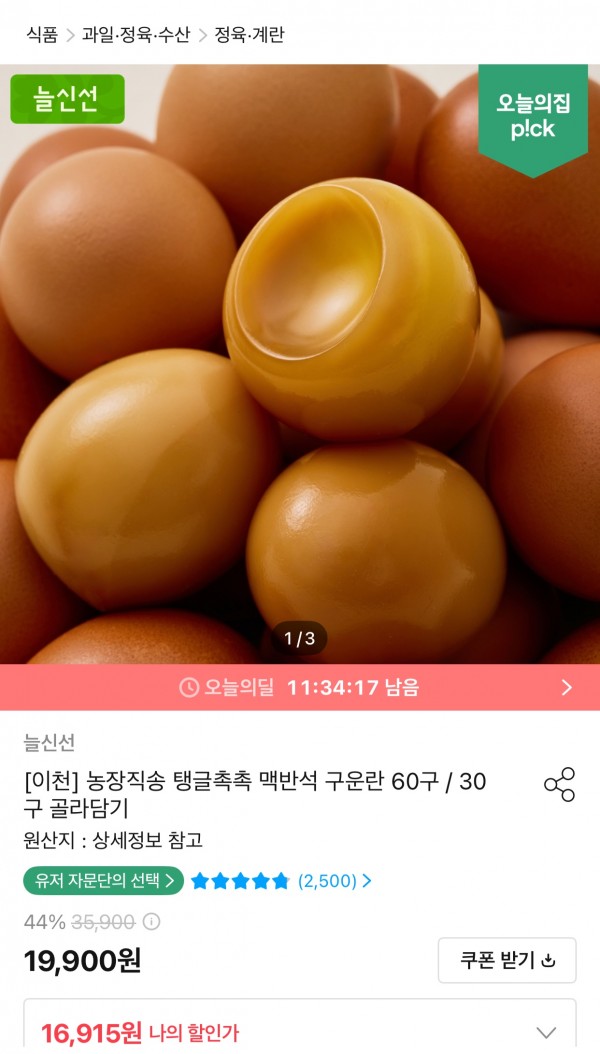600x1054 pixels.
Task: View the 2,500 star reviews
Action: [281, 881]
